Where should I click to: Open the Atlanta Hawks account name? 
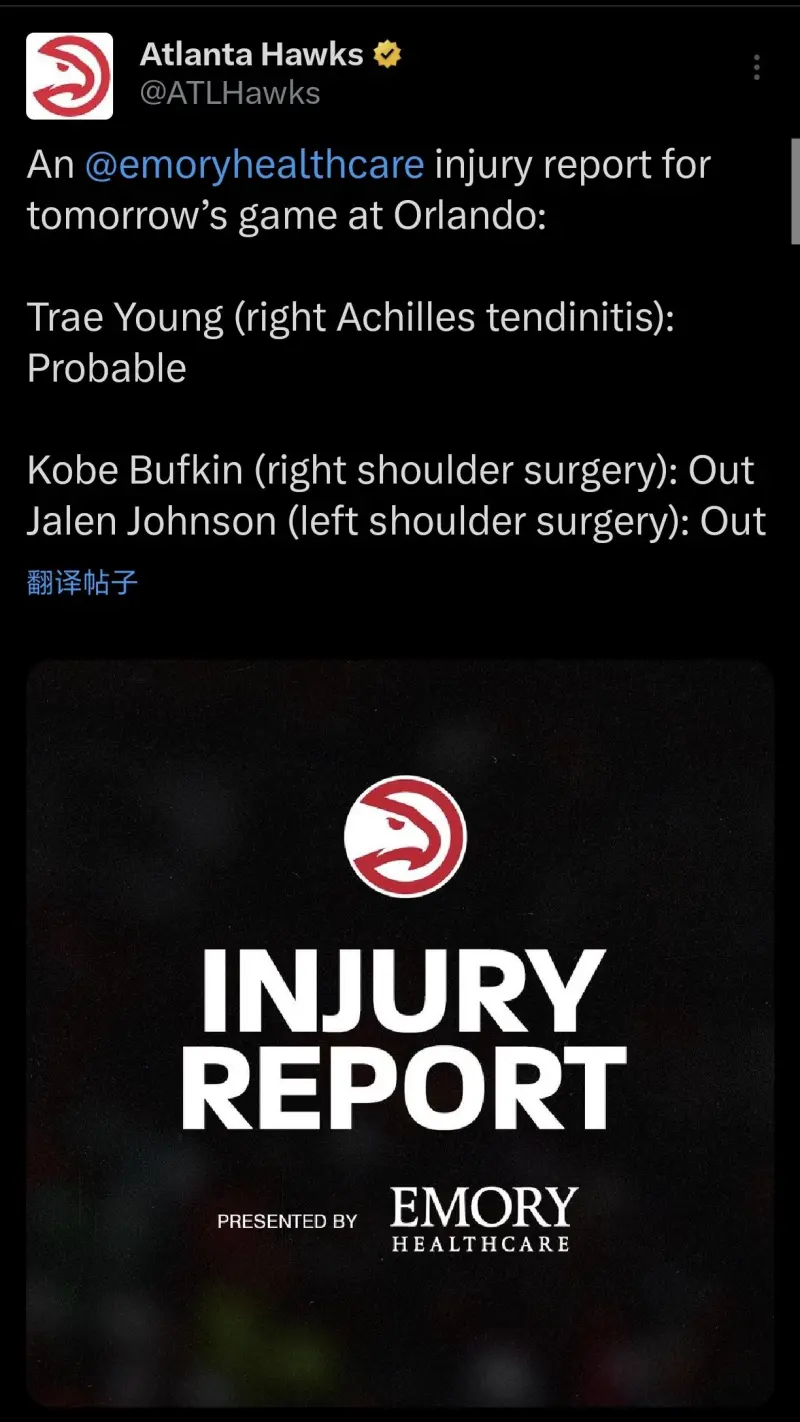click(x=252, y=54)
